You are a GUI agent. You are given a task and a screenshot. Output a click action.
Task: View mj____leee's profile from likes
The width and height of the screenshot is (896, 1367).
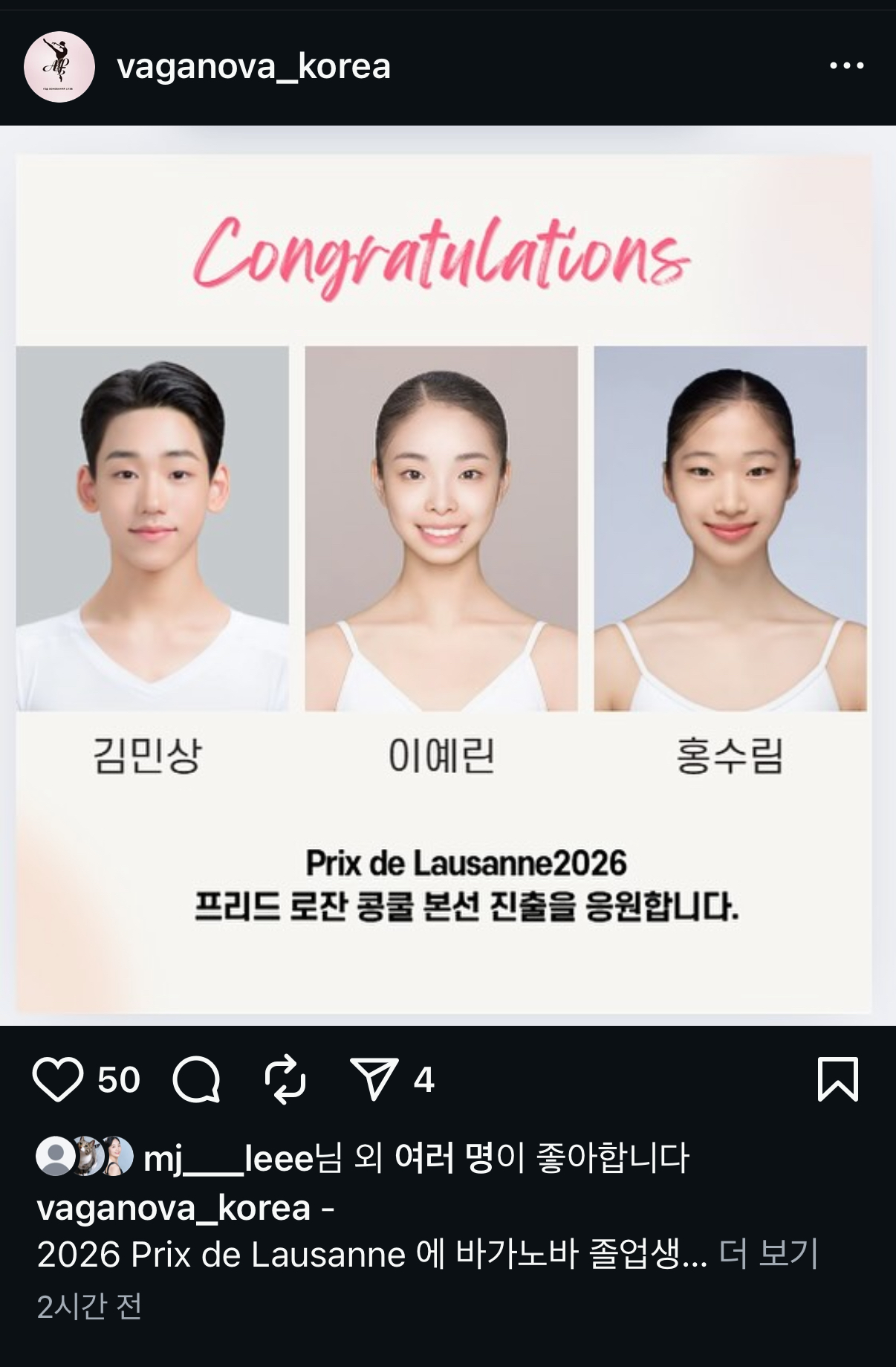[x=228, y=1159]
